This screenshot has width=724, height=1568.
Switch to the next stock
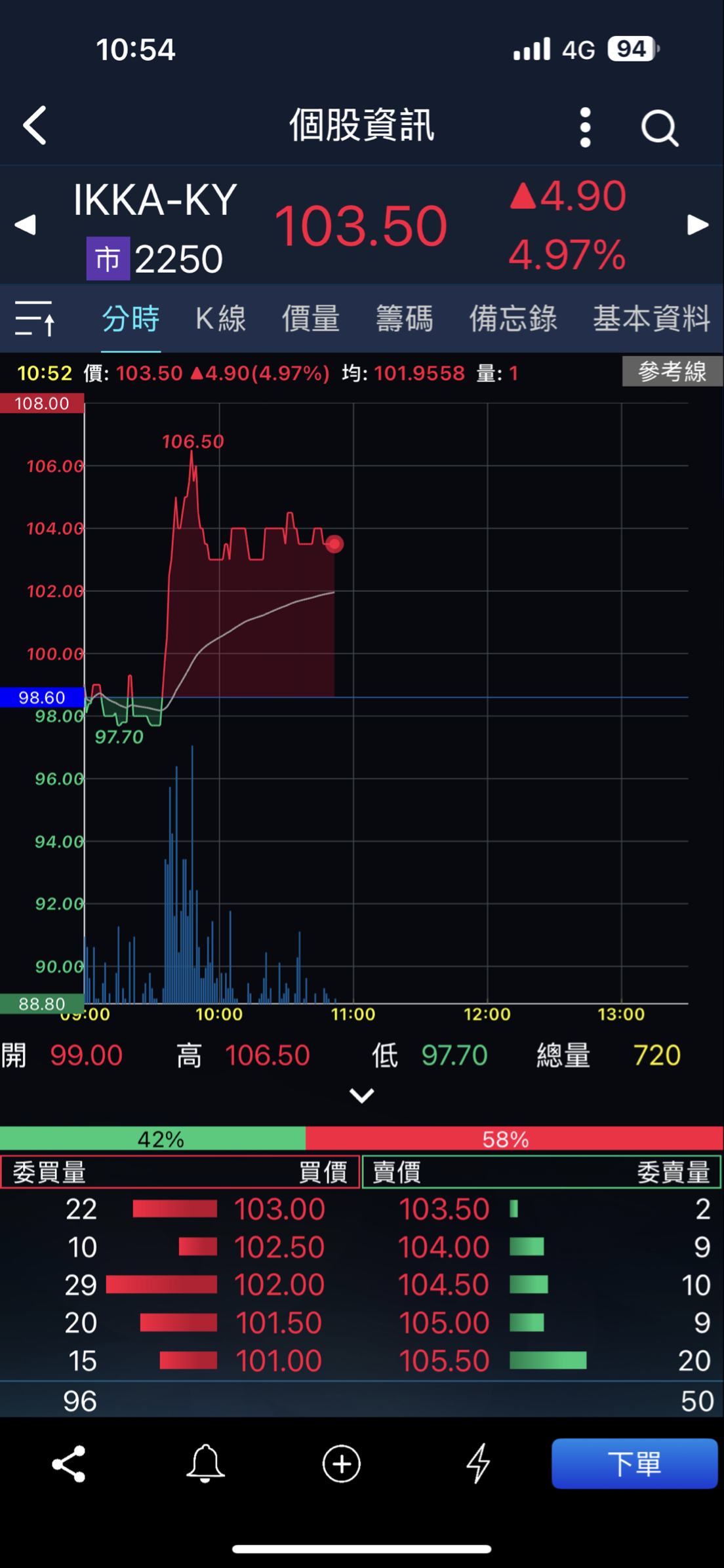coord(698,225)
